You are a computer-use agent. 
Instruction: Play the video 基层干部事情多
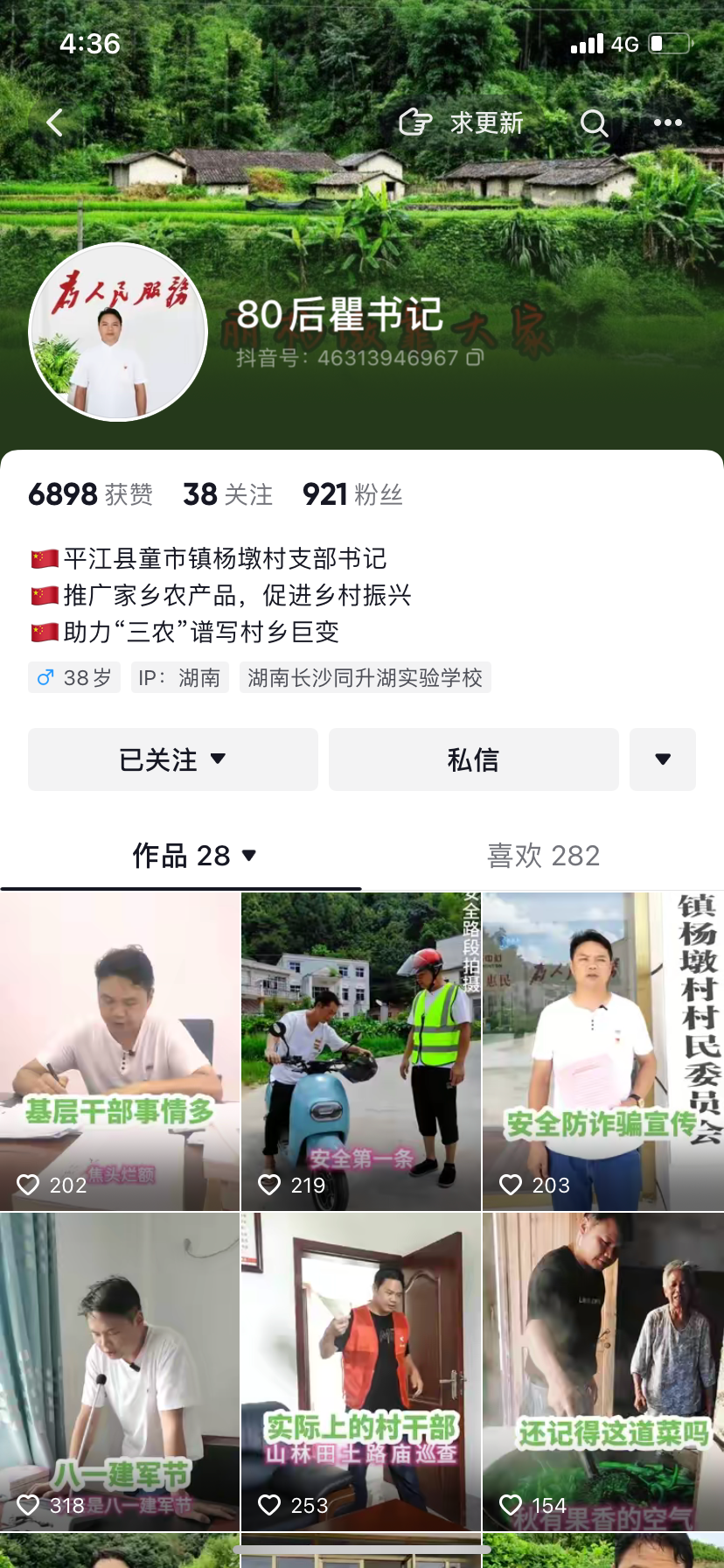pos(120,1050)
